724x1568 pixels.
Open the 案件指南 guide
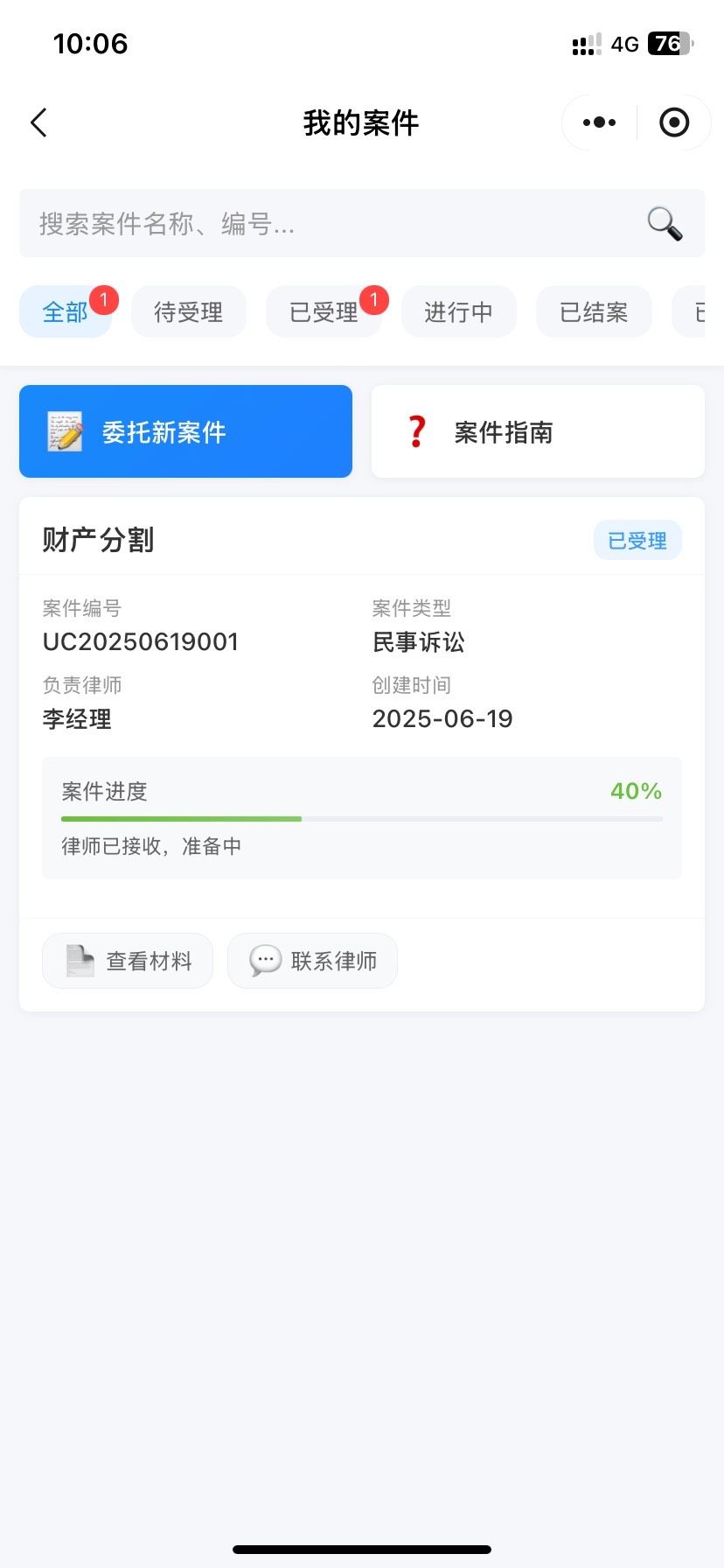pos(538,431)
